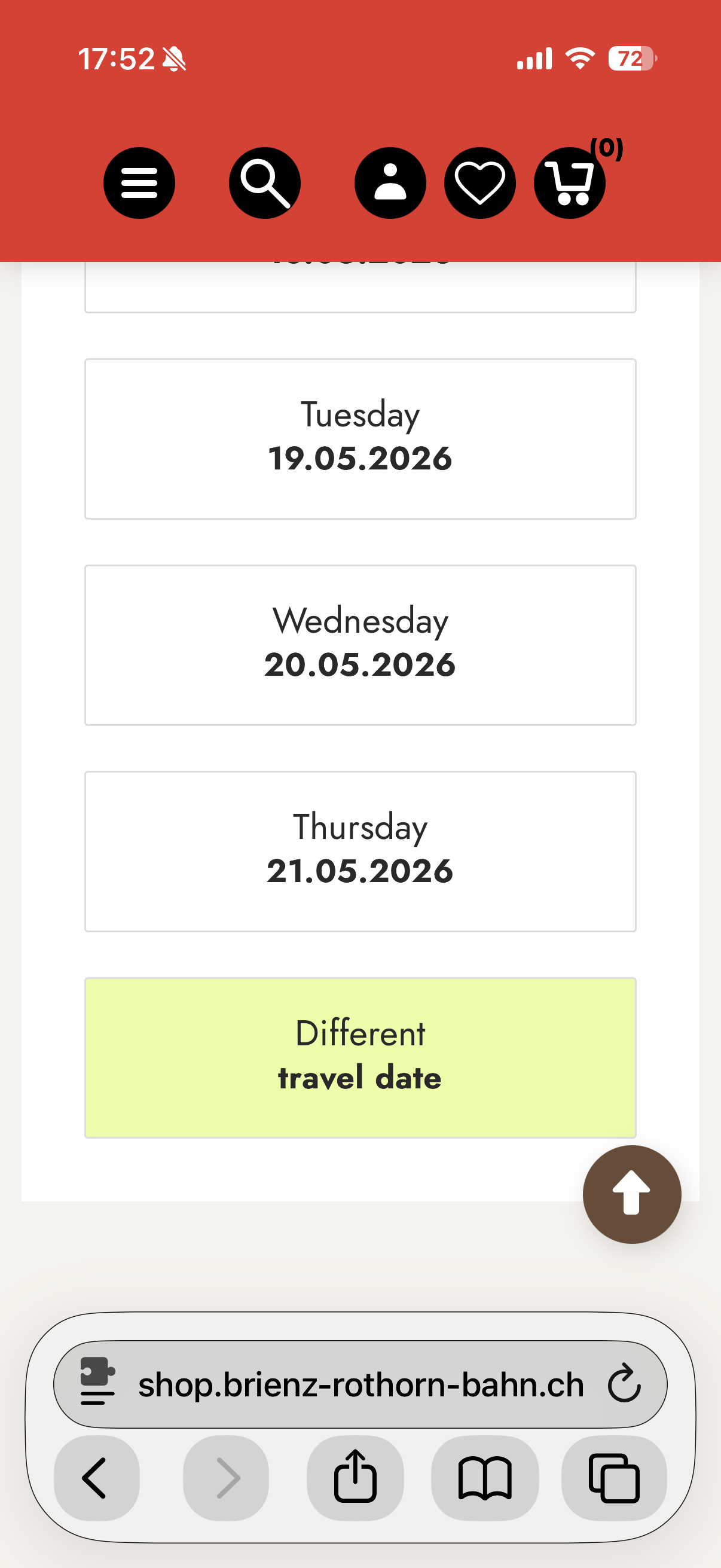Jump back to top with arrow button
Screen dimensions: 721x1568
pyautogui.click(x=631, y=1194)
